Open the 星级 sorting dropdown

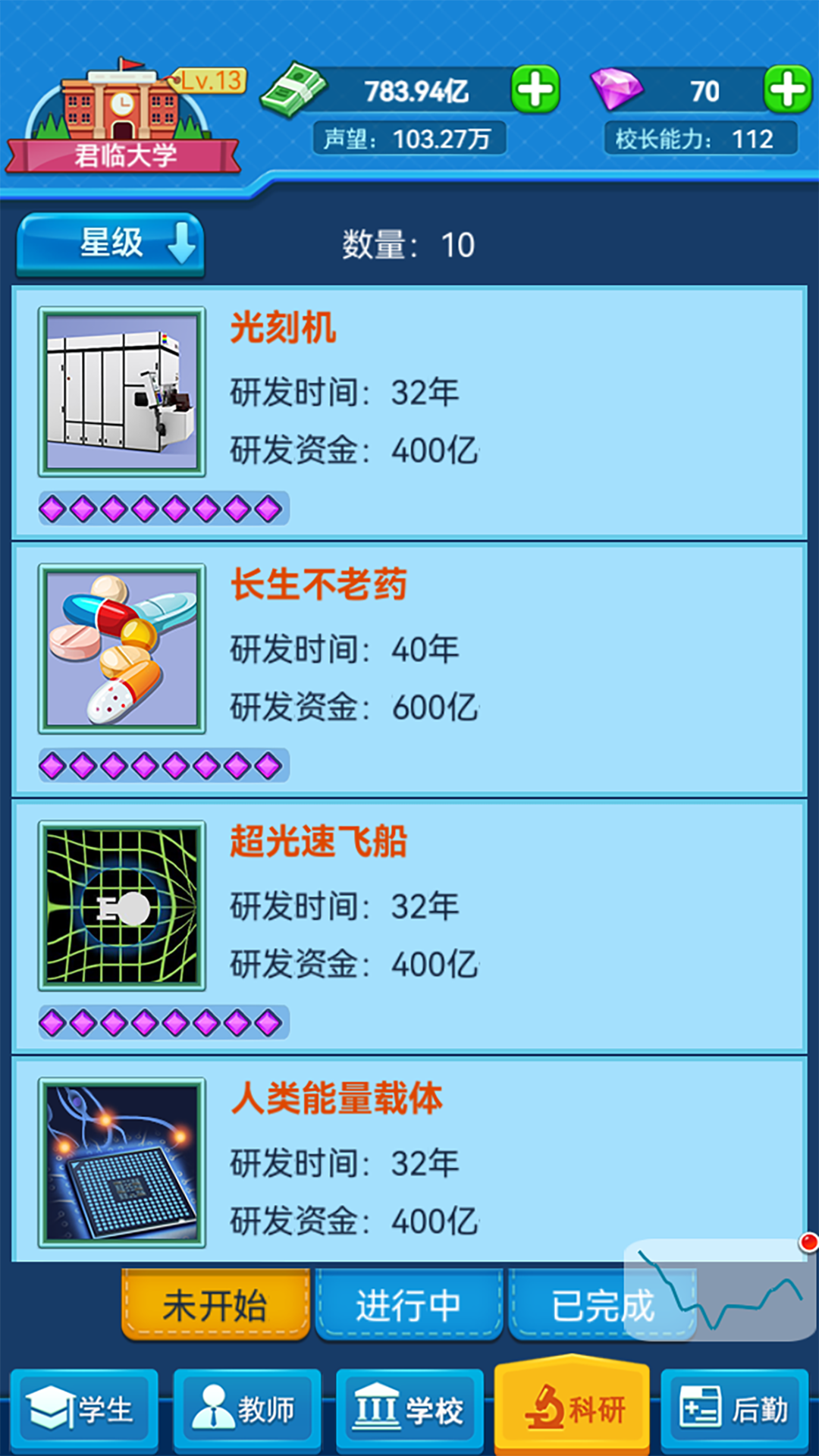(x=111, y=244)
